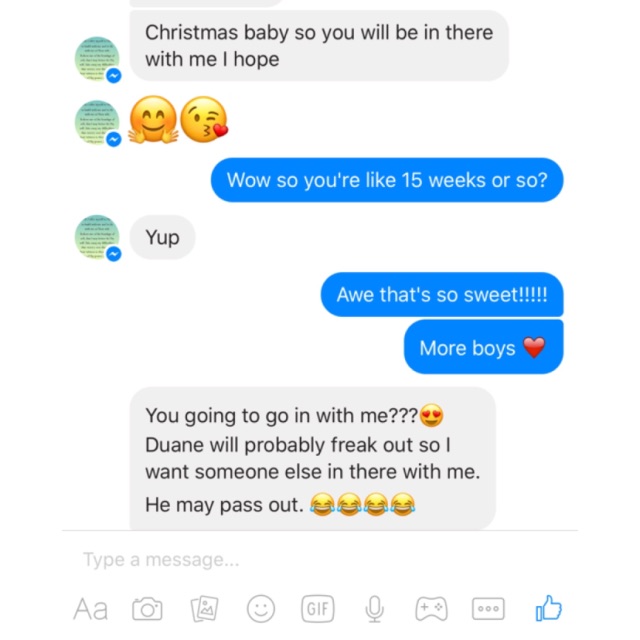The image size is (640, 640).
Task: Open the emoji and sticker picker
Action: [261, 609]
